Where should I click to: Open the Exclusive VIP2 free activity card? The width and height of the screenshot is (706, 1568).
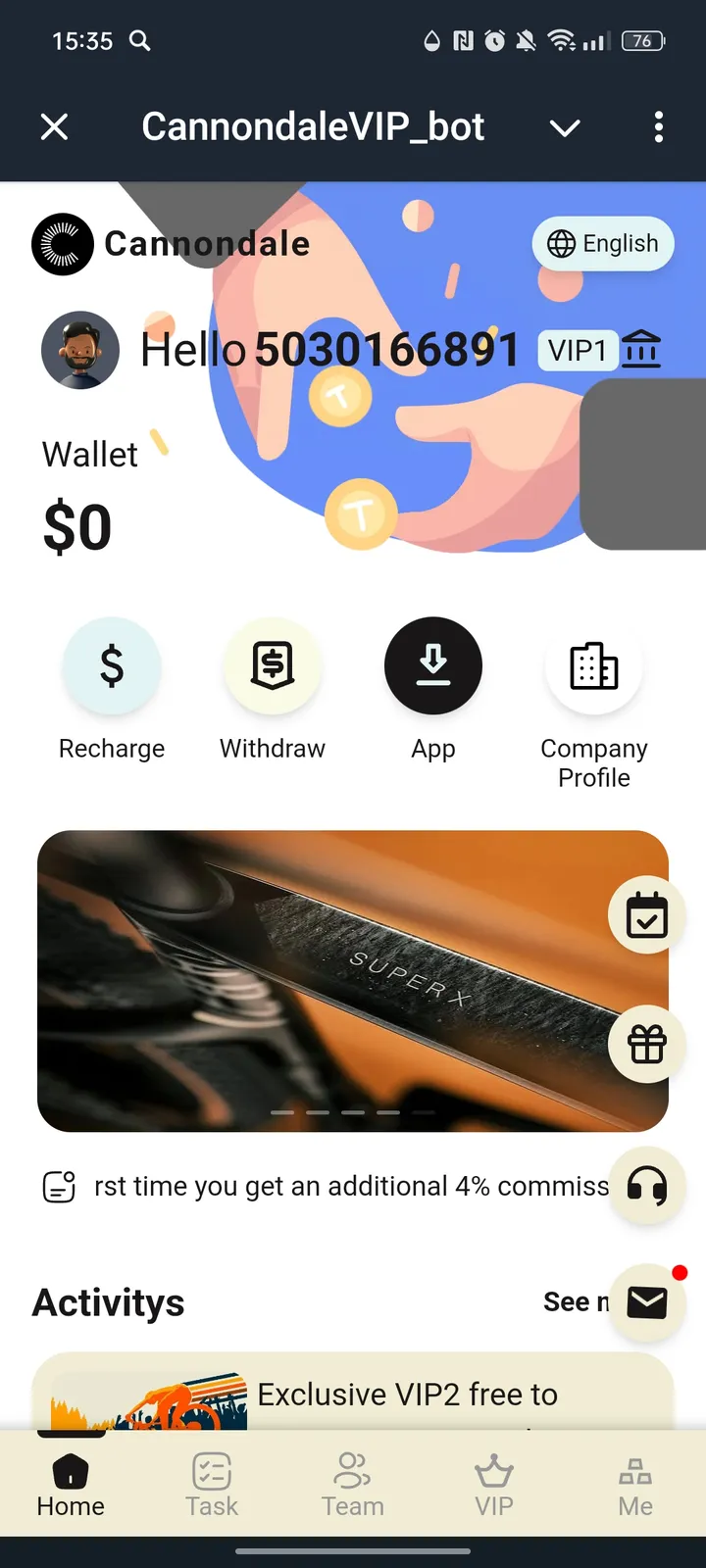pos(353,1394)
